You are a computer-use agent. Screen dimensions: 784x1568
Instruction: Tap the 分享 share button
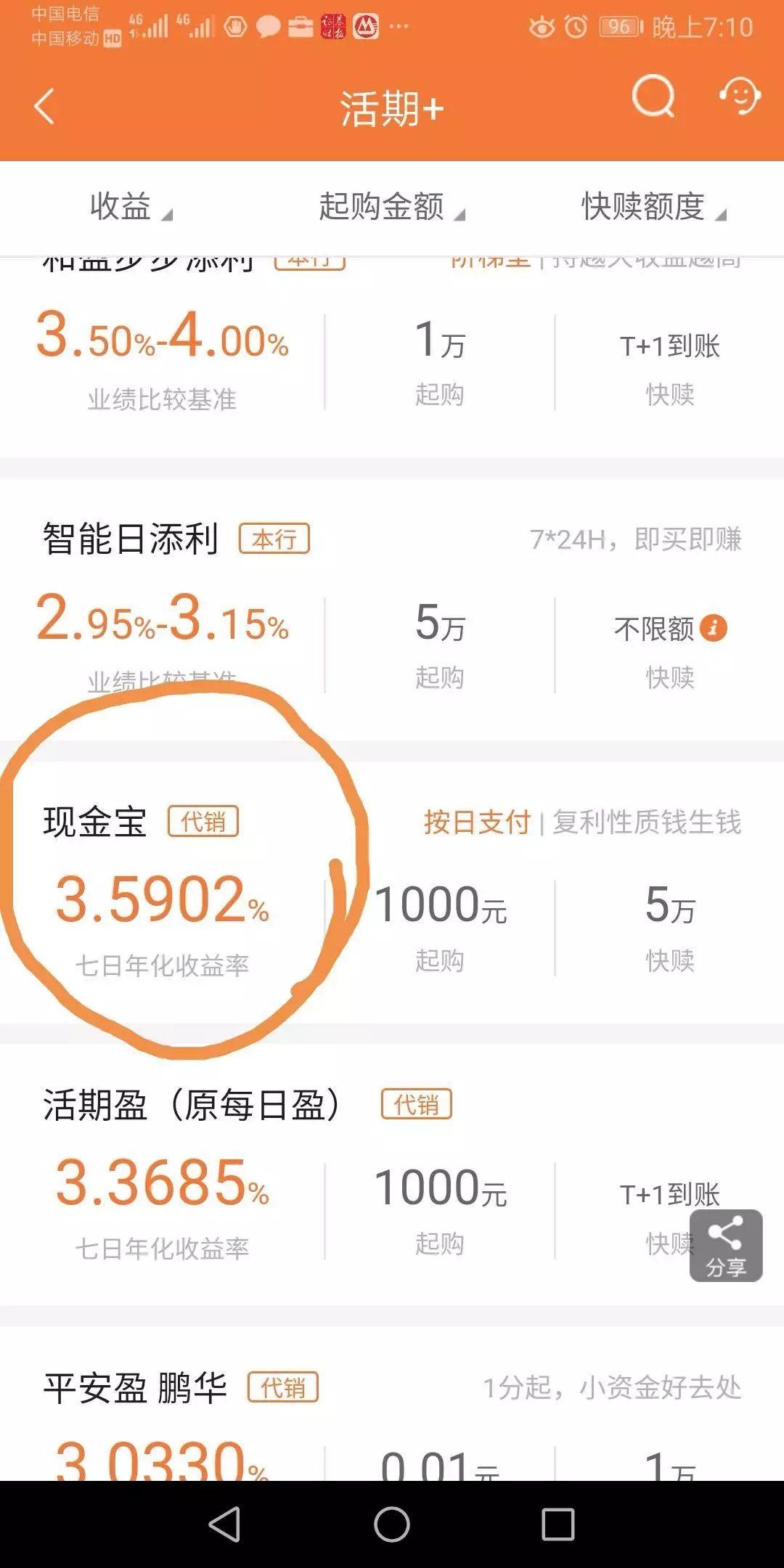(725, 1246)
